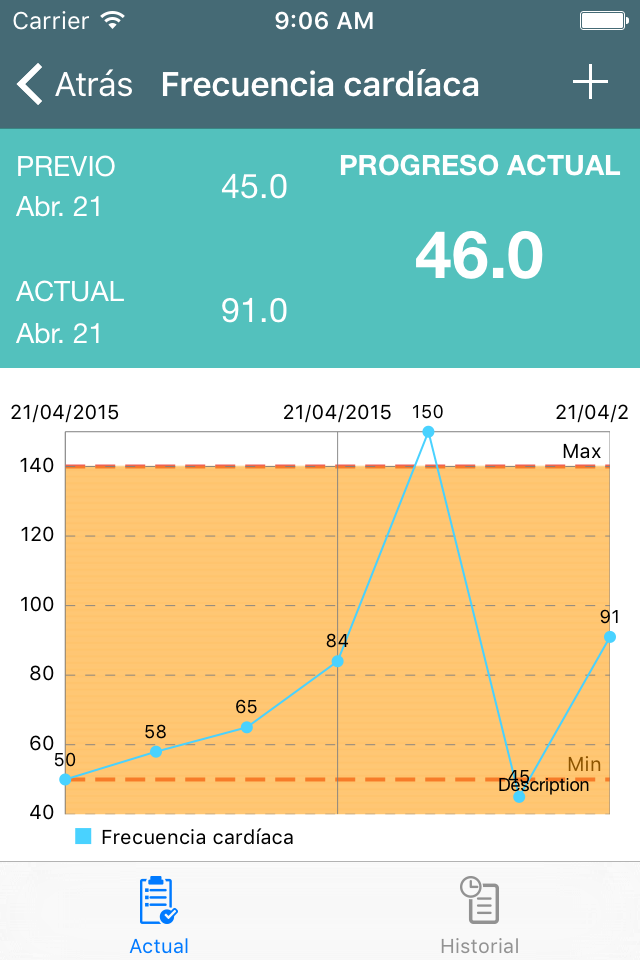Select the Actual tab
Viewport: 640px width, 960px height.
(x=159, y=913)
